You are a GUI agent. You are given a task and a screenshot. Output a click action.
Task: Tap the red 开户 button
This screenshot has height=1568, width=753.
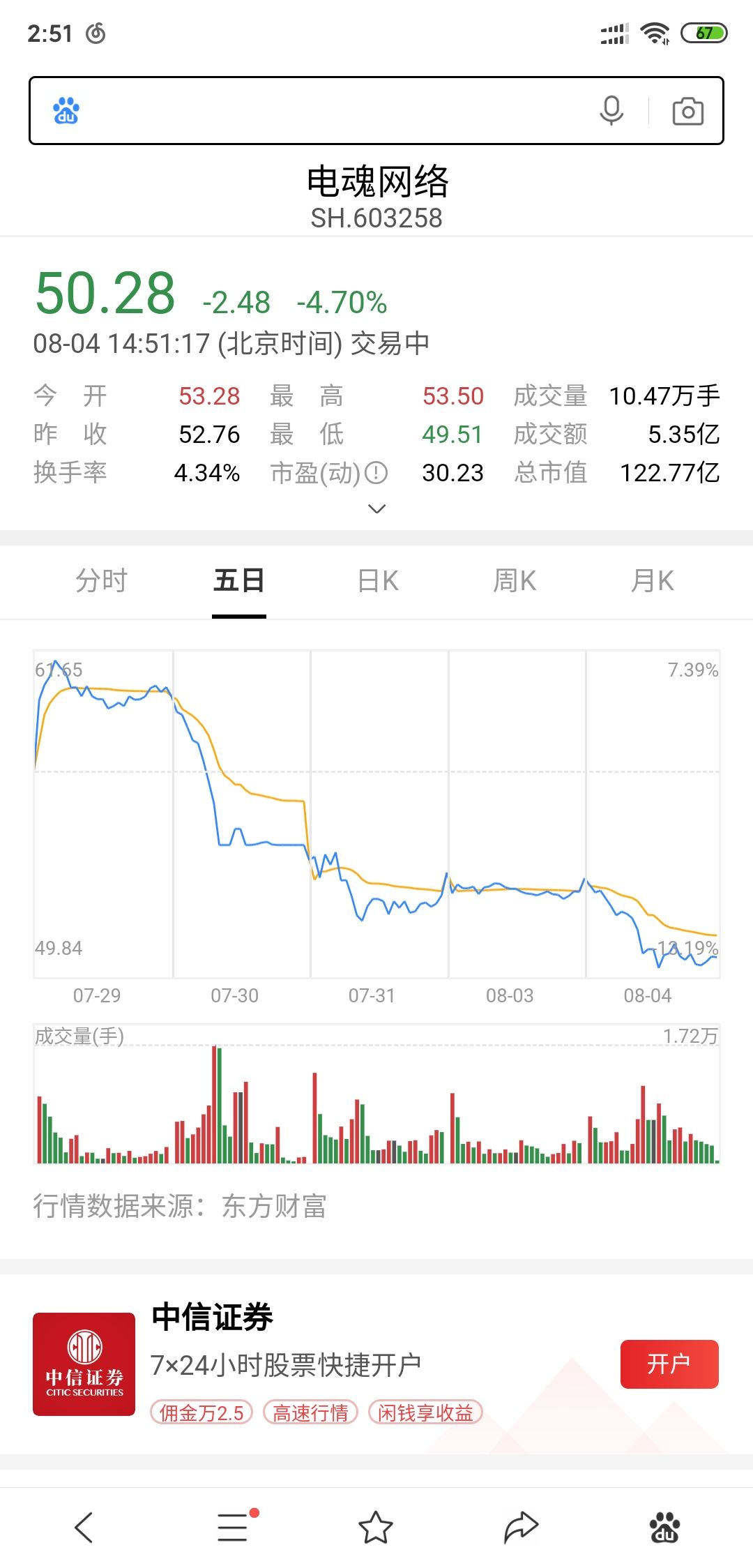tap(669, 1364)
